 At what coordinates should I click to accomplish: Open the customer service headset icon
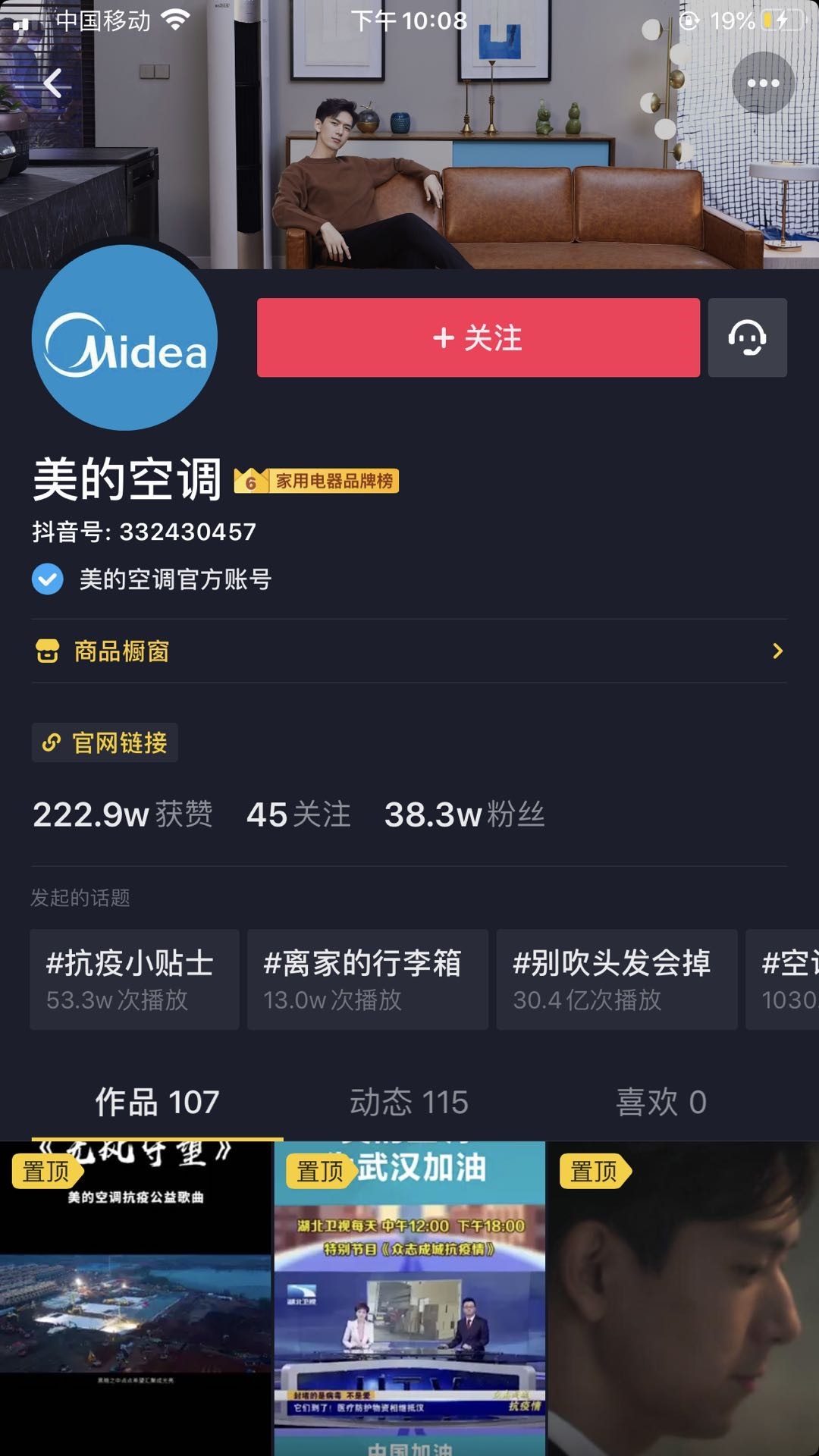tap(747, 337)
